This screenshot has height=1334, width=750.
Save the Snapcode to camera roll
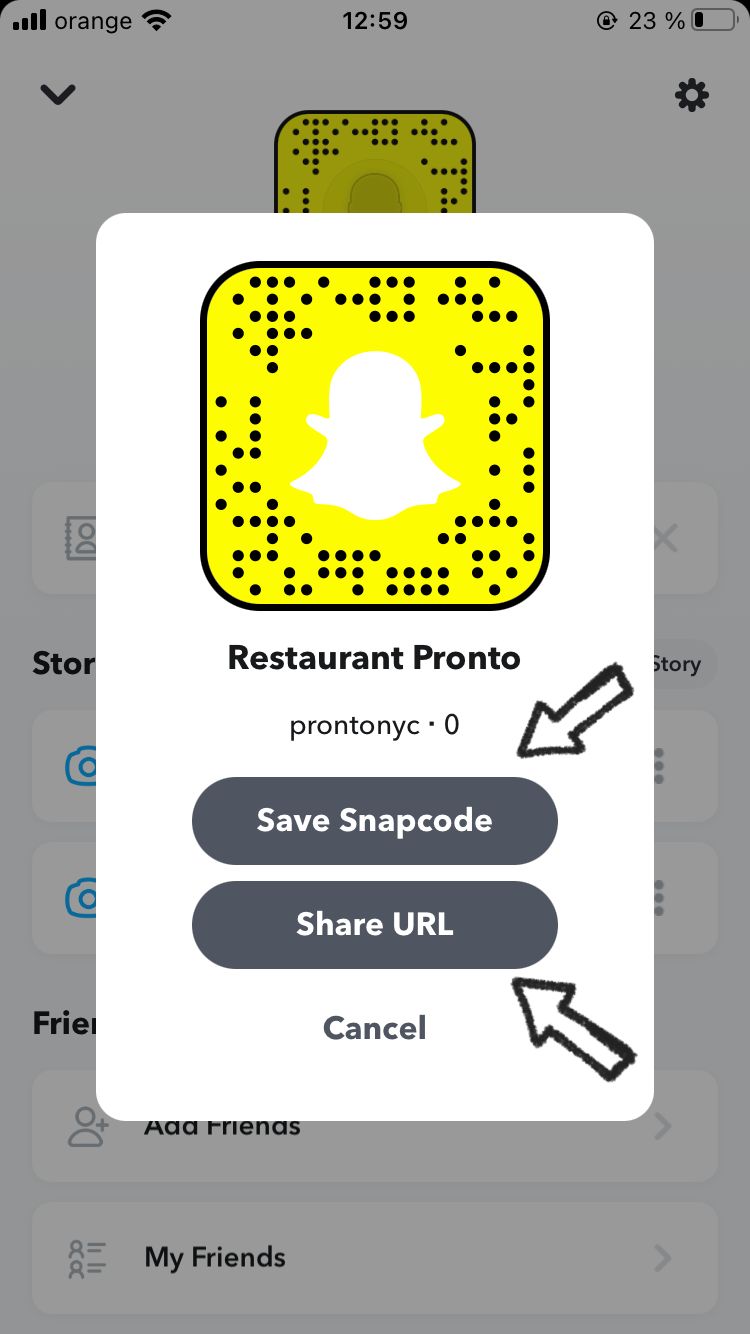point(374,821)
